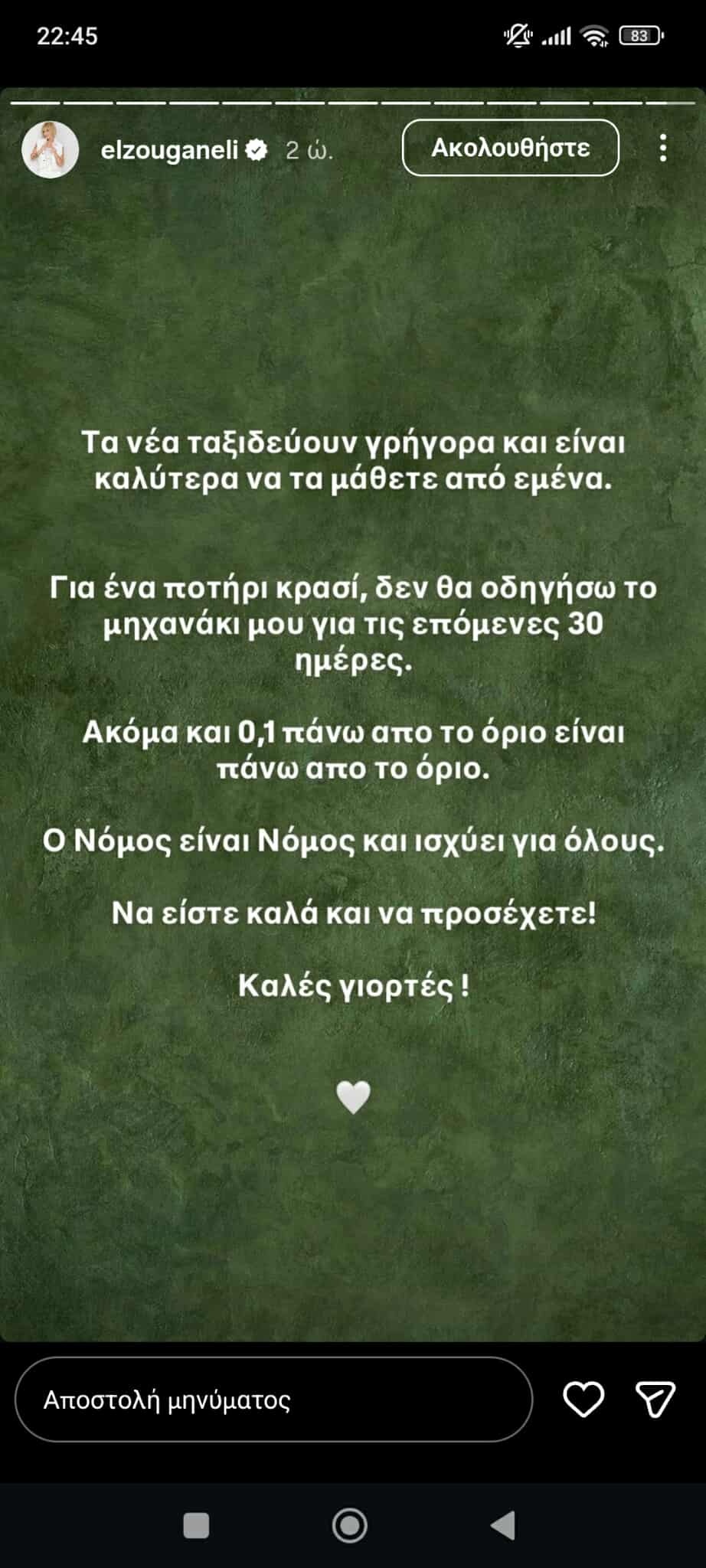The width and height of the screenshot is (706, 1568).
Task: Open the three-dot story options menu
Action: point(665,148)
